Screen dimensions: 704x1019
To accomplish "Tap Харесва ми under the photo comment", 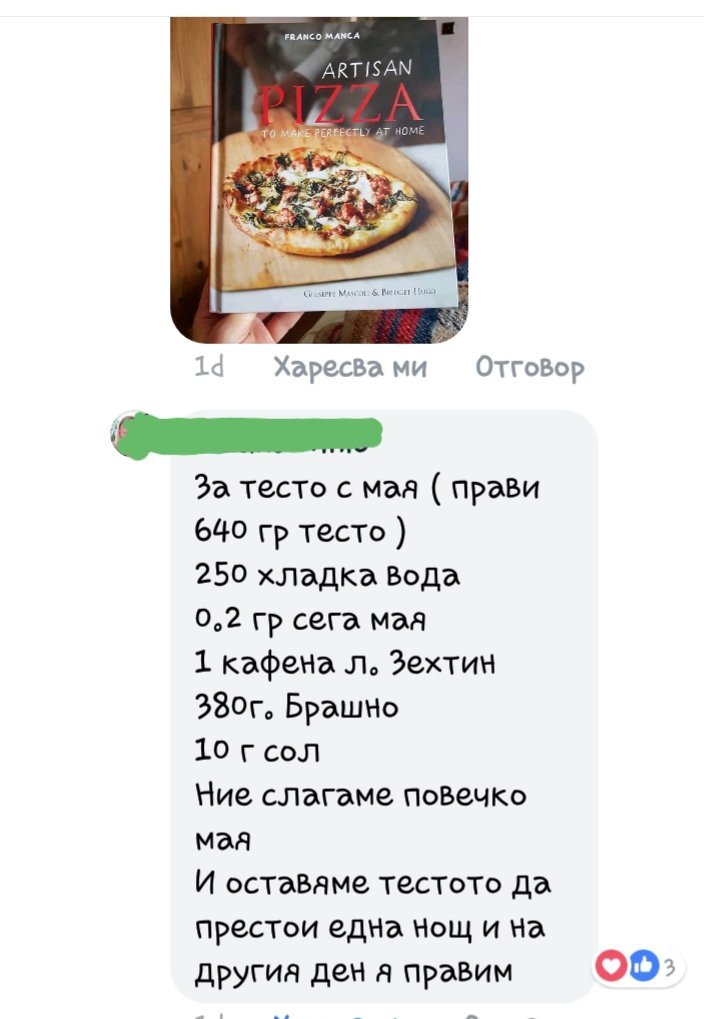I will click(x=350, y=368).
